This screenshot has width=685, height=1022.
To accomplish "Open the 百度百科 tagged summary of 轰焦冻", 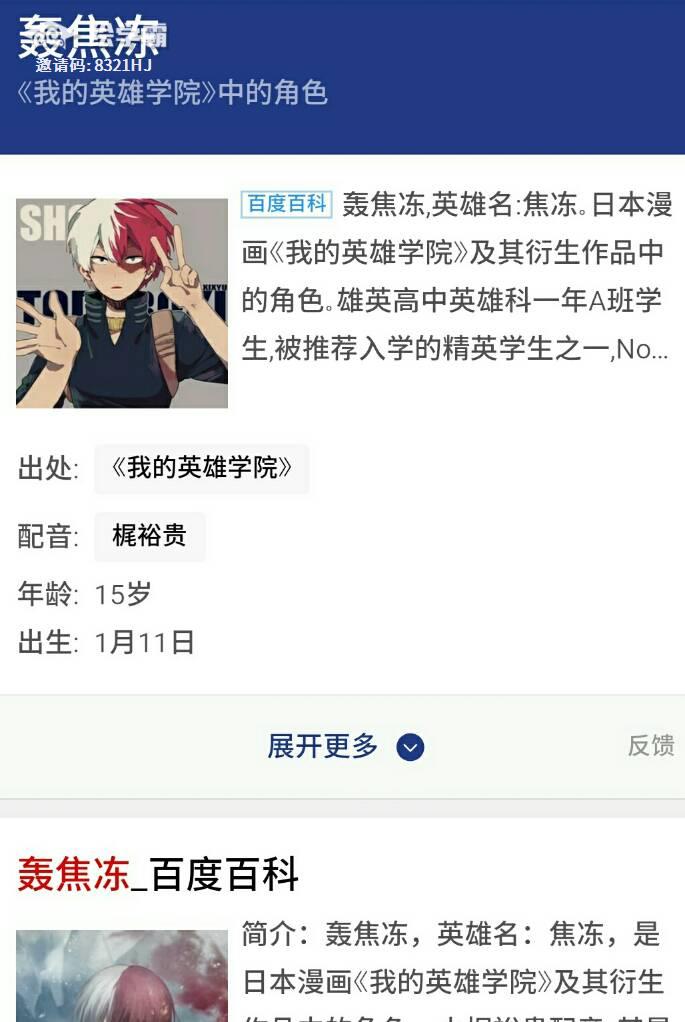I will click(x=457, y=277).
